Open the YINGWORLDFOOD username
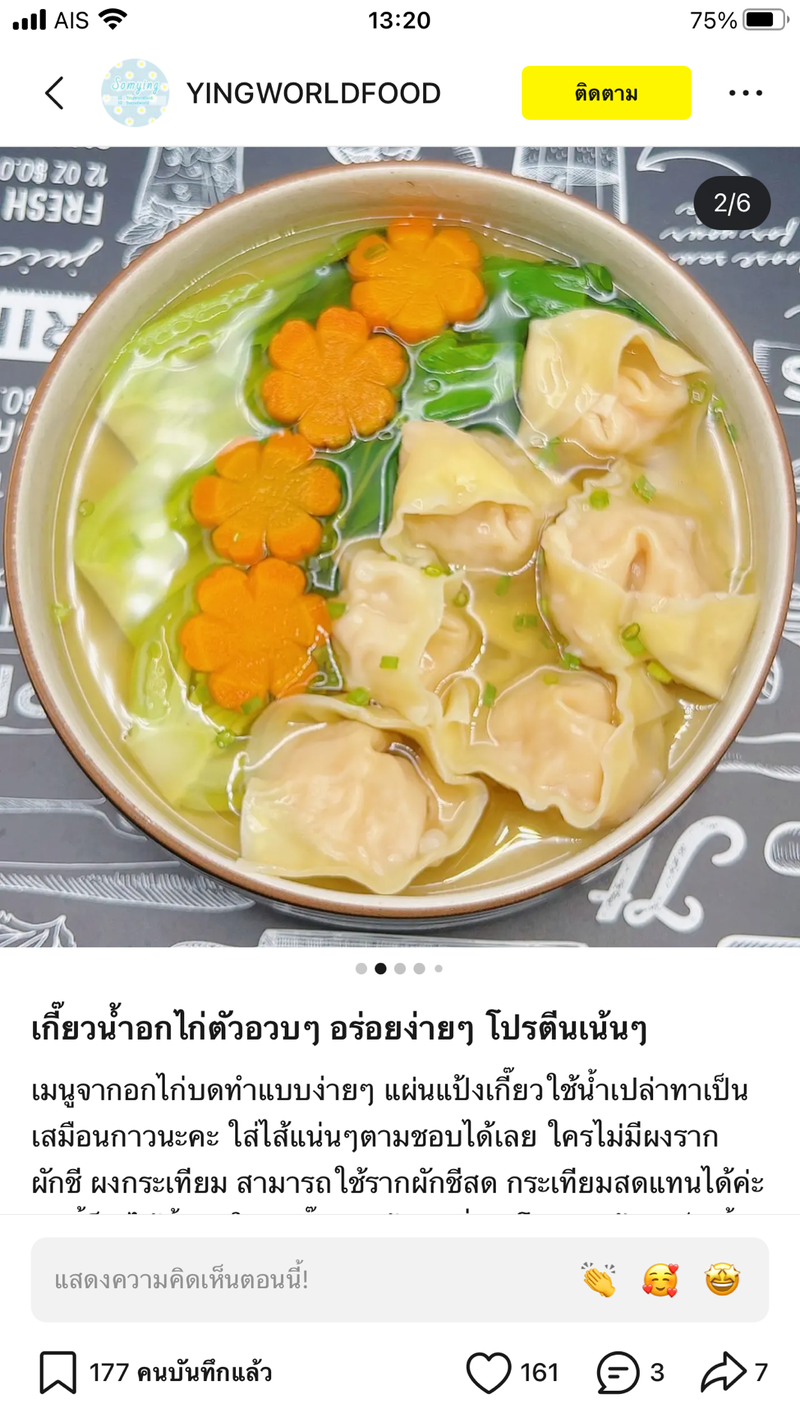This screenshot has width=800, height=1423. pyautogui.click(x=313, y=93)
